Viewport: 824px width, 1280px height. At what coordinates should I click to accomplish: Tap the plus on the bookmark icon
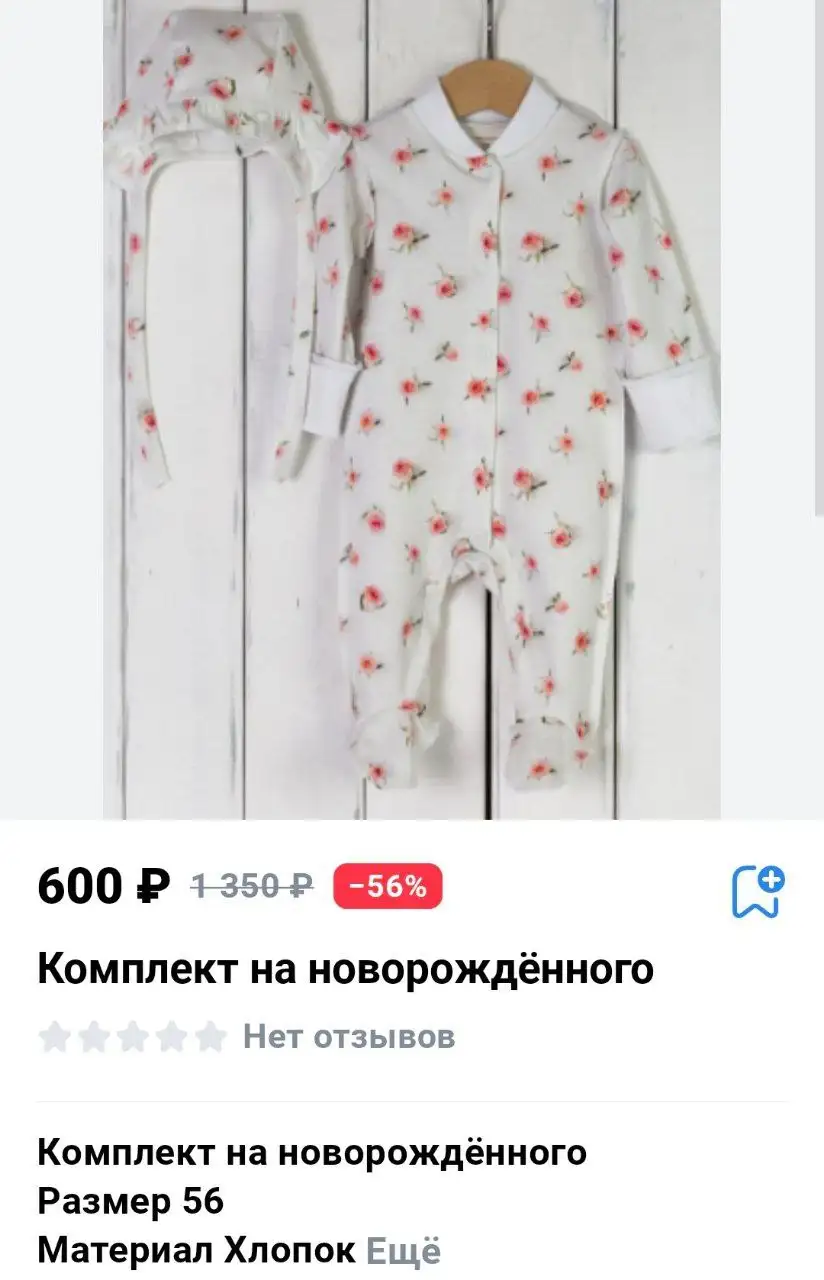tap(773, 878)
